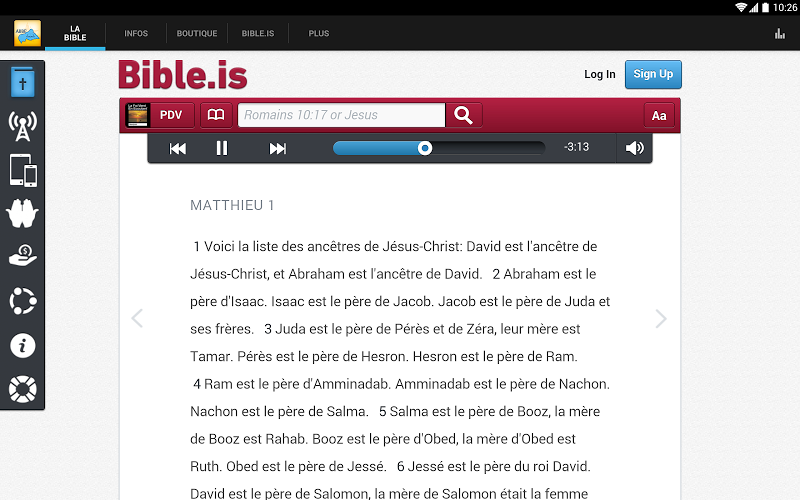The width and height of the screenshot is (800, 500).
Task: Tap the Sign Up button
Action: 653,74
